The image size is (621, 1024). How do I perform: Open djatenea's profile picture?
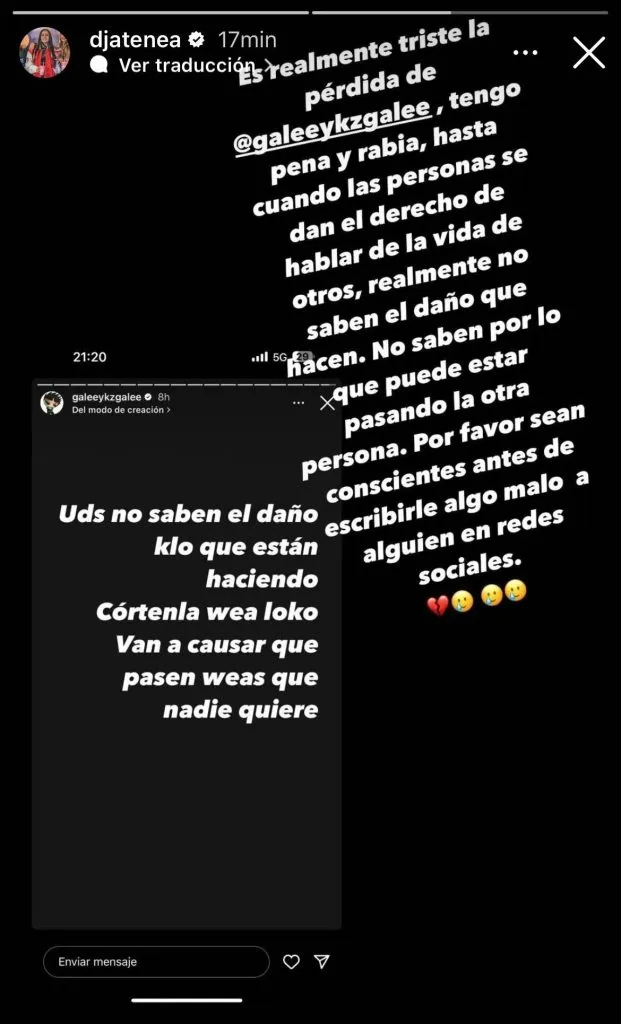(45, 52)
